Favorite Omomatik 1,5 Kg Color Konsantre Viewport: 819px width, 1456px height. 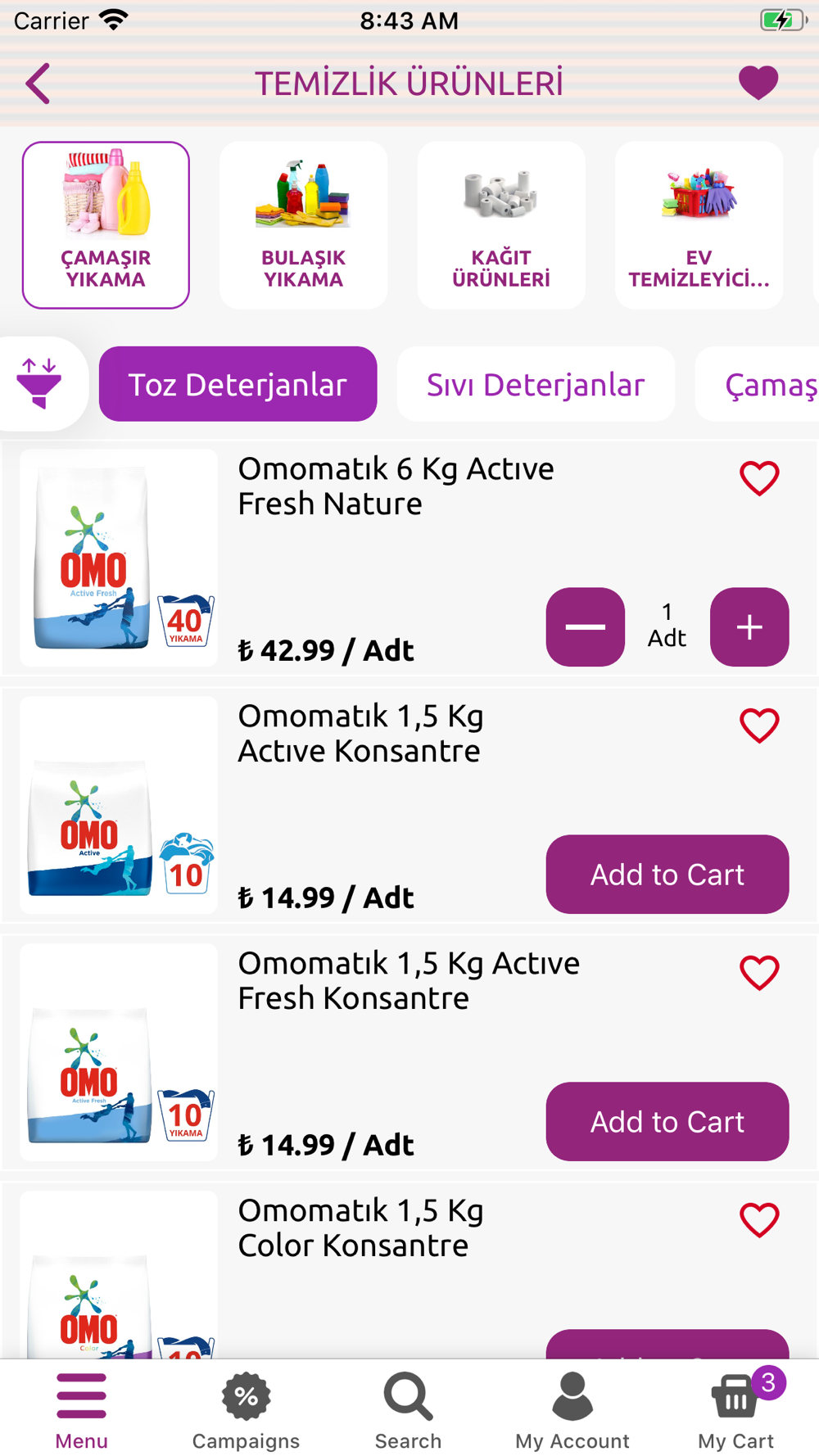pos(759,1220)
